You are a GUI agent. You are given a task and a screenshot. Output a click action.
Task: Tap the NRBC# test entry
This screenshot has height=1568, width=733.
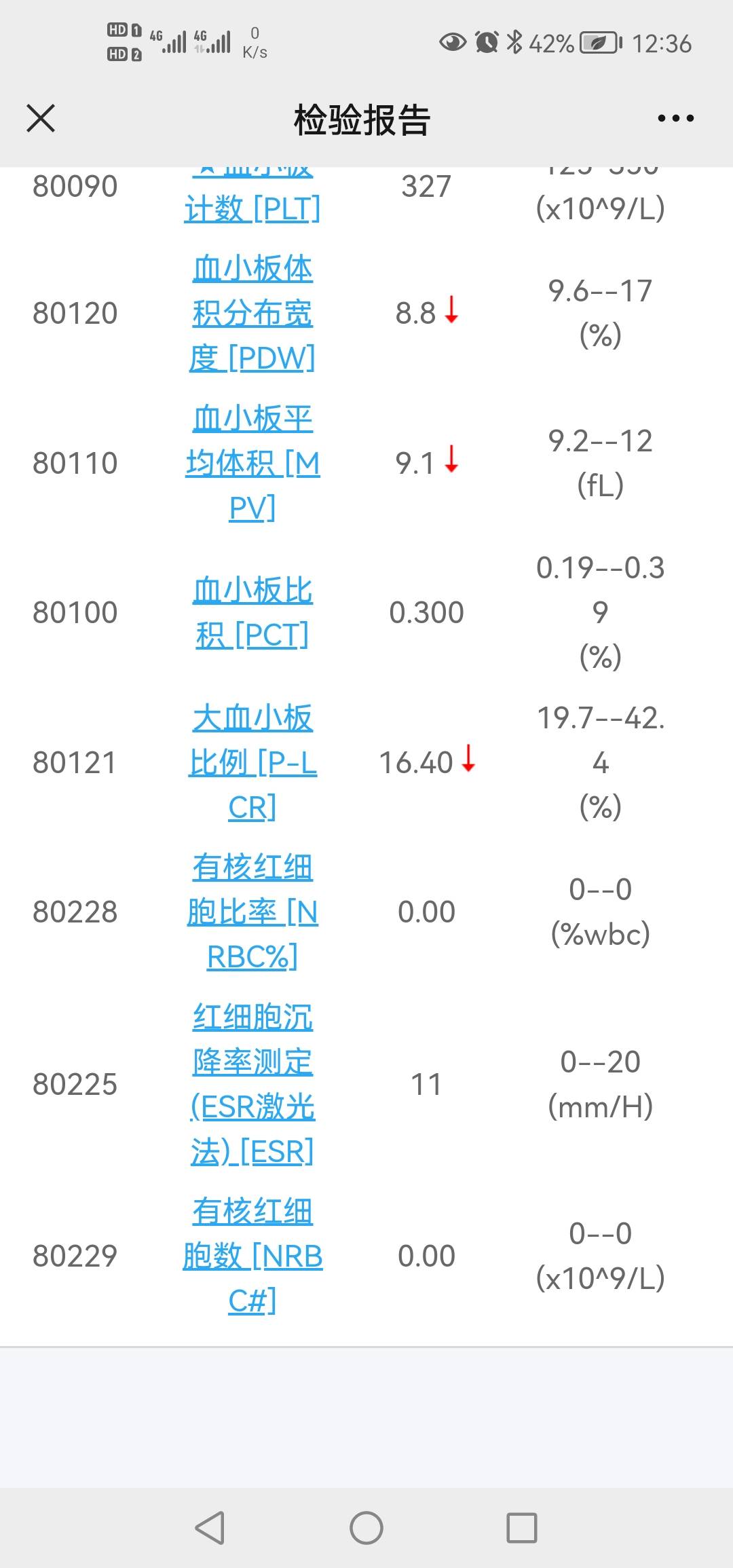[251, 1256]
